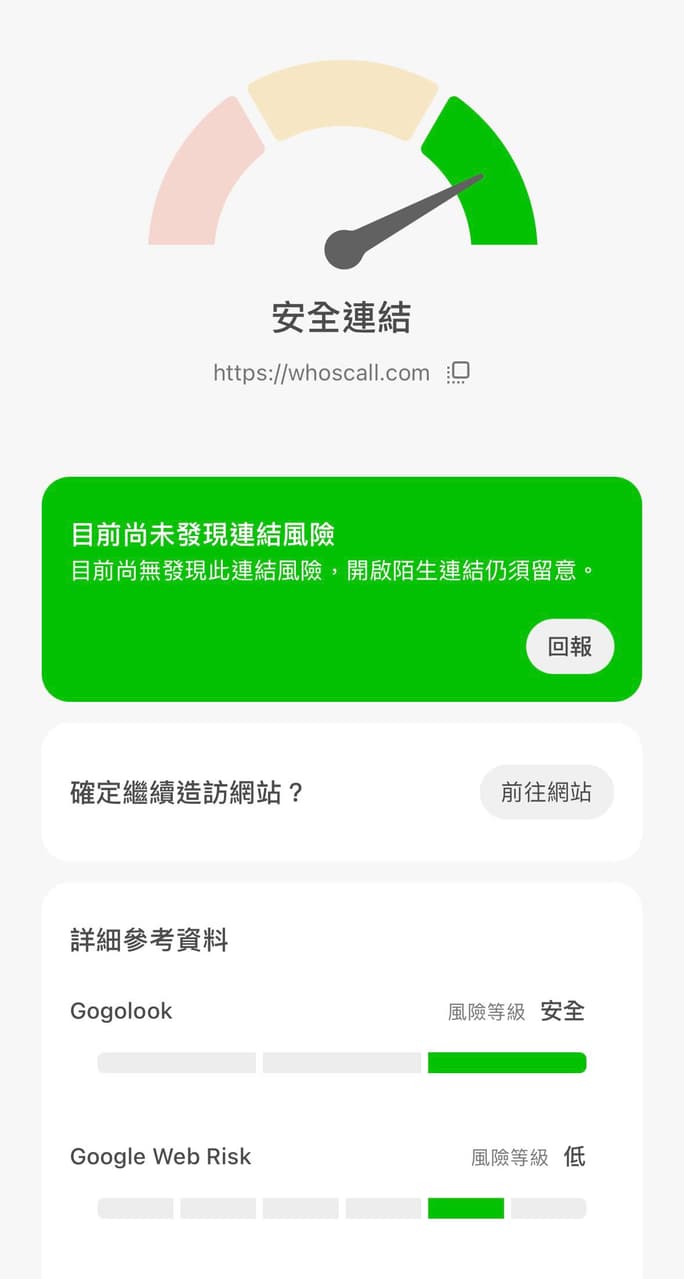Image resolution: width=684 pixels, height=1279 pixels.
Task: Go to the website via 前往網站
Action: tap(546, 793)
